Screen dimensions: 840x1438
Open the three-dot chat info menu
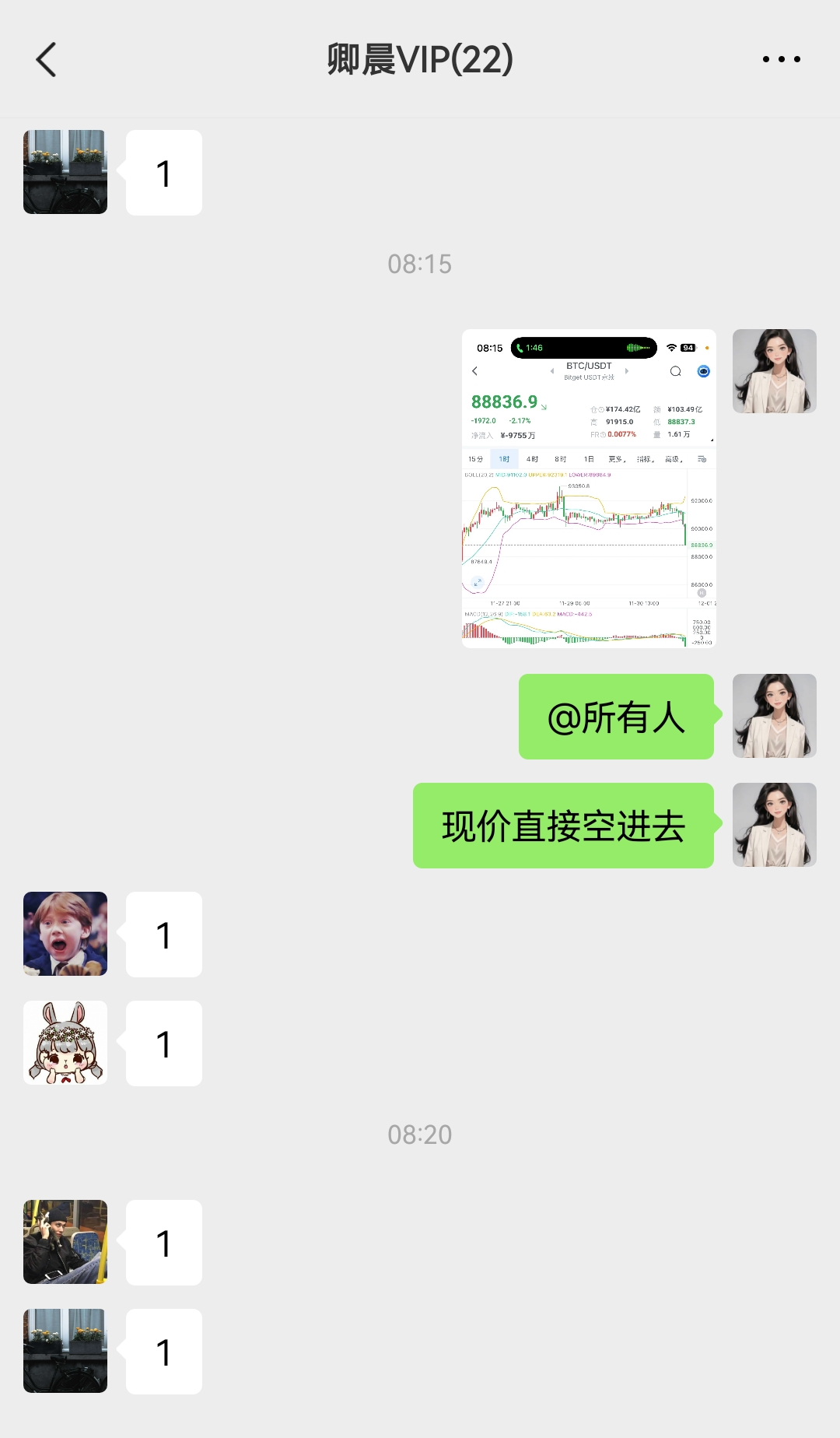click(x=781, y=59)
